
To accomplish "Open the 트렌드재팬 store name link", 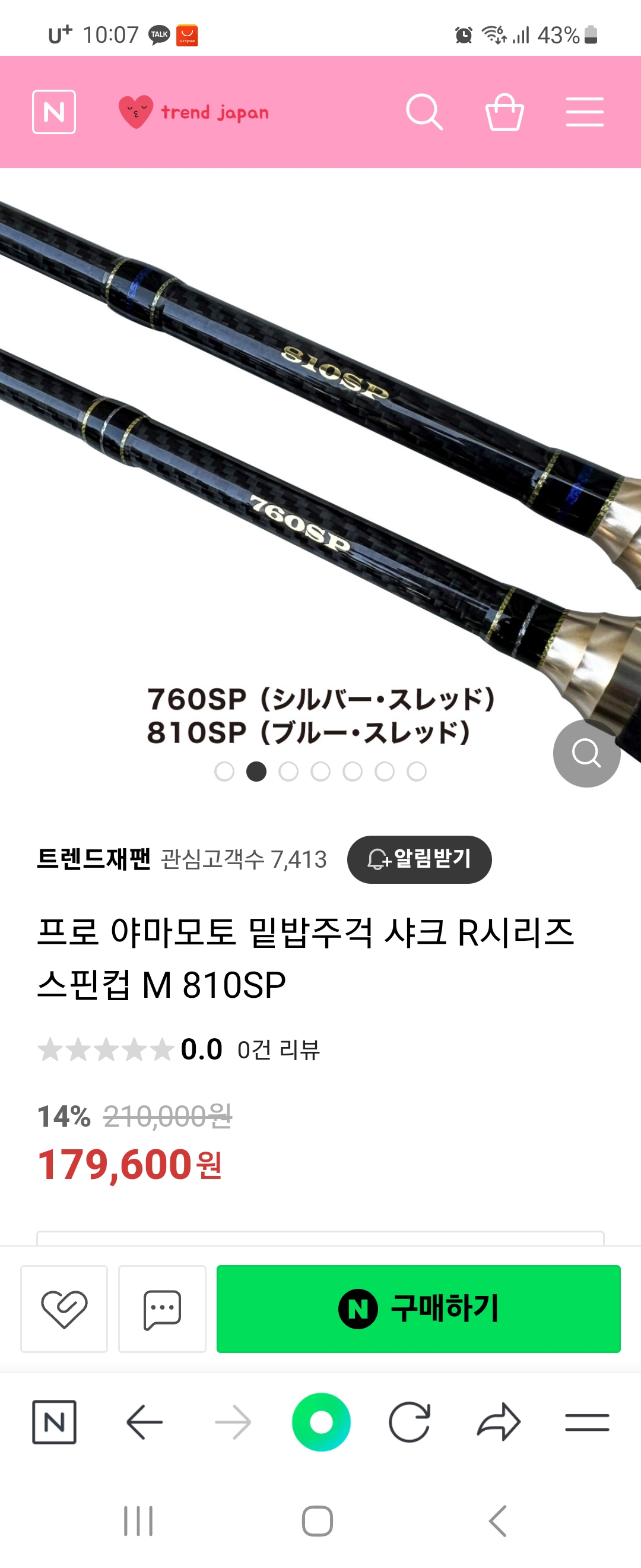I will click(x=94, y=859).
